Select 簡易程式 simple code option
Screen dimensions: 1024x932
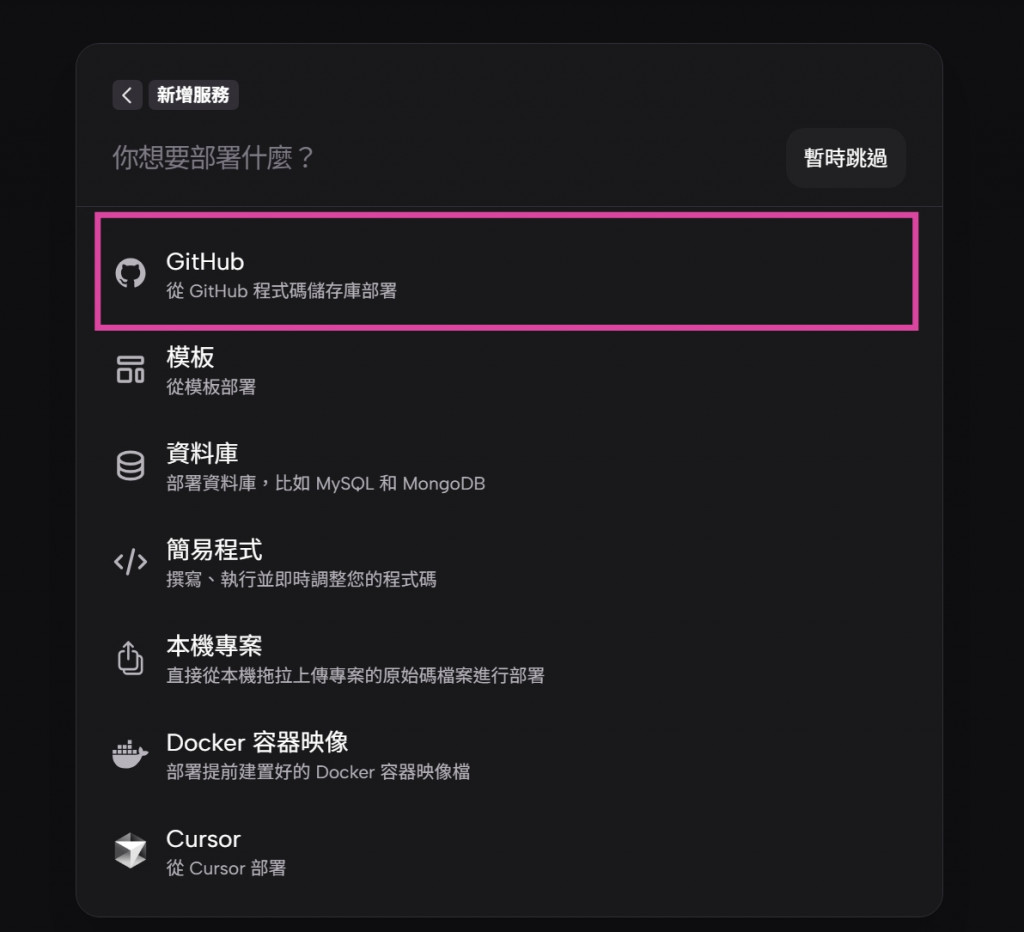pos(506,561)
